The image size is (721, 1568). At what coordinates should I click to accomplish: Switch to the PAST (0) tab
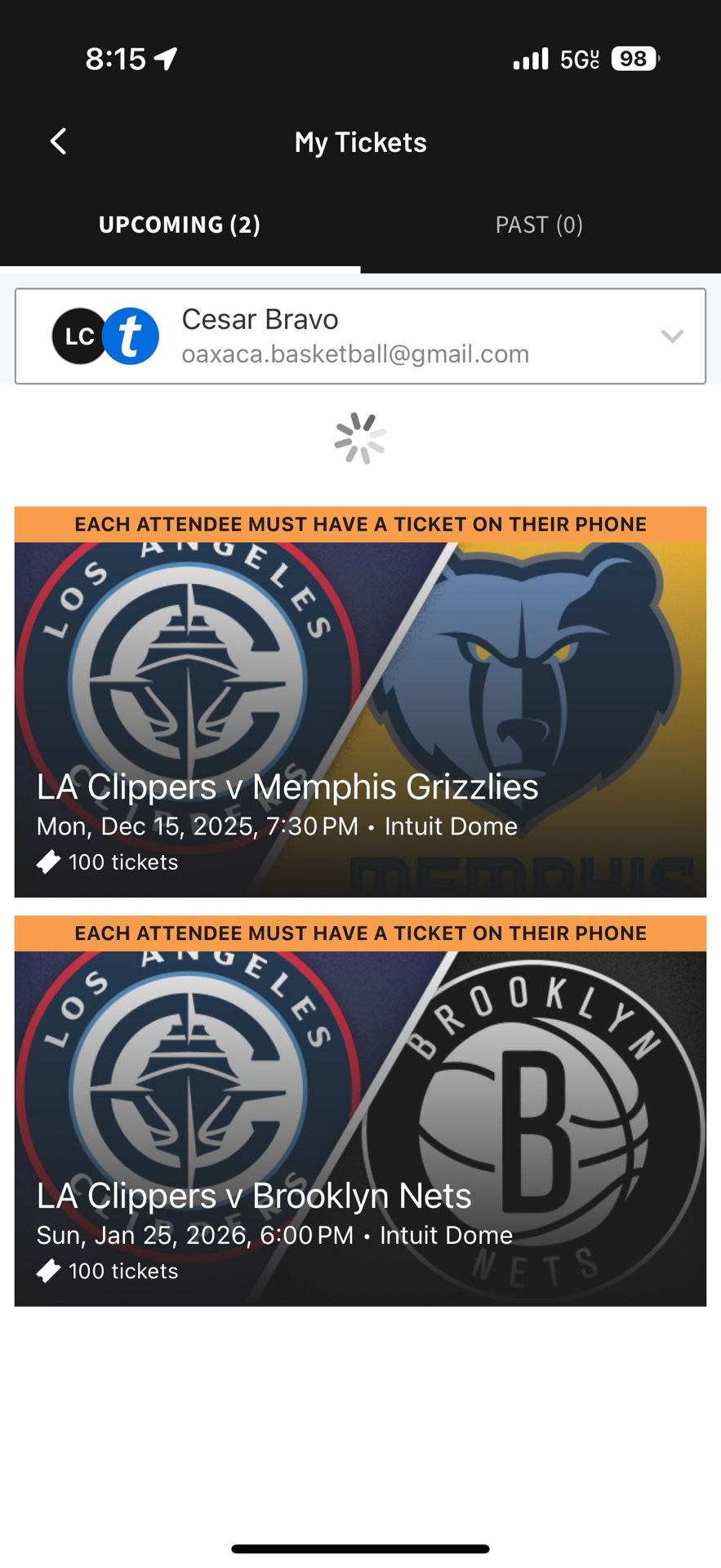pos(539,224)
